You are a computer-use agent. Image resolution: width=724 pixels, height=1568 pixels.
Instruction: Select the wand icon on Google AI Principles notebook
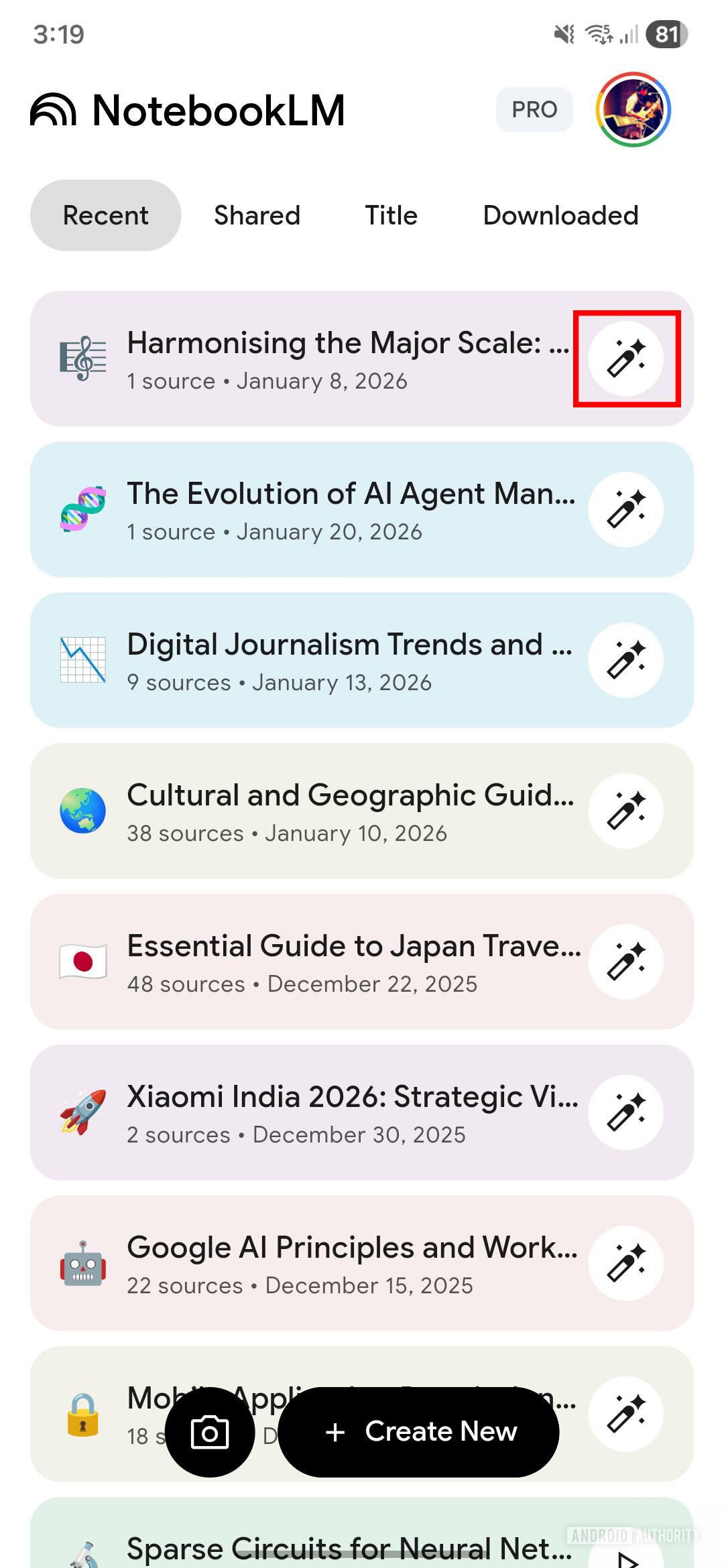[625, 1263]
